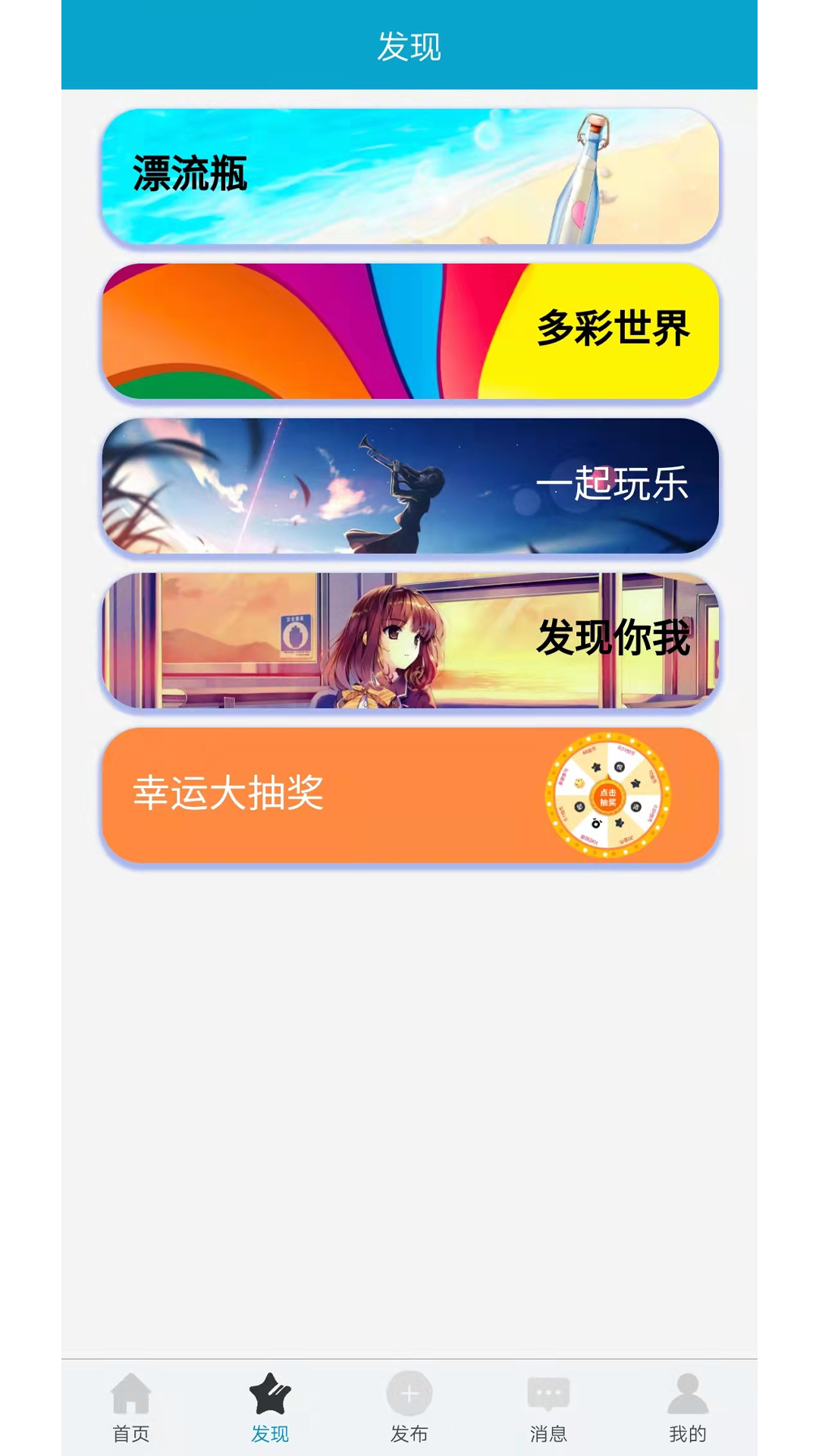
Task: Open the 我的 profile tab
Action: (x=687, y=1407)
